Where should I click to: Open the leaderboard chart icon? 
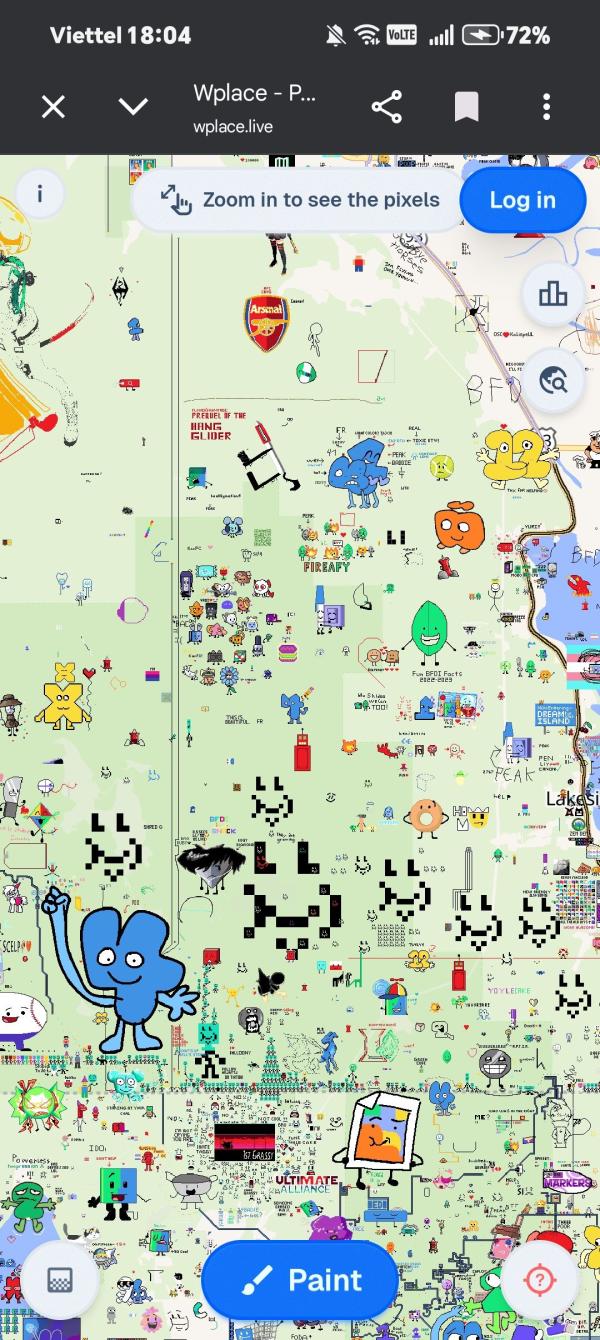552,293
